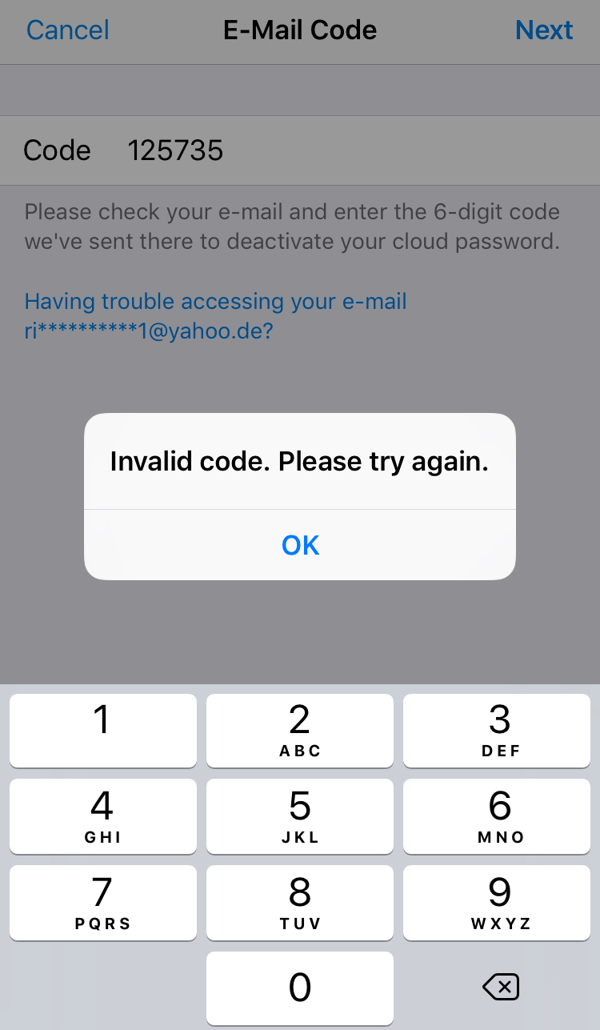This screenshot has height=1030, width=600.
Task: Edit the Code field showing 125735
Action: [300, 150]
